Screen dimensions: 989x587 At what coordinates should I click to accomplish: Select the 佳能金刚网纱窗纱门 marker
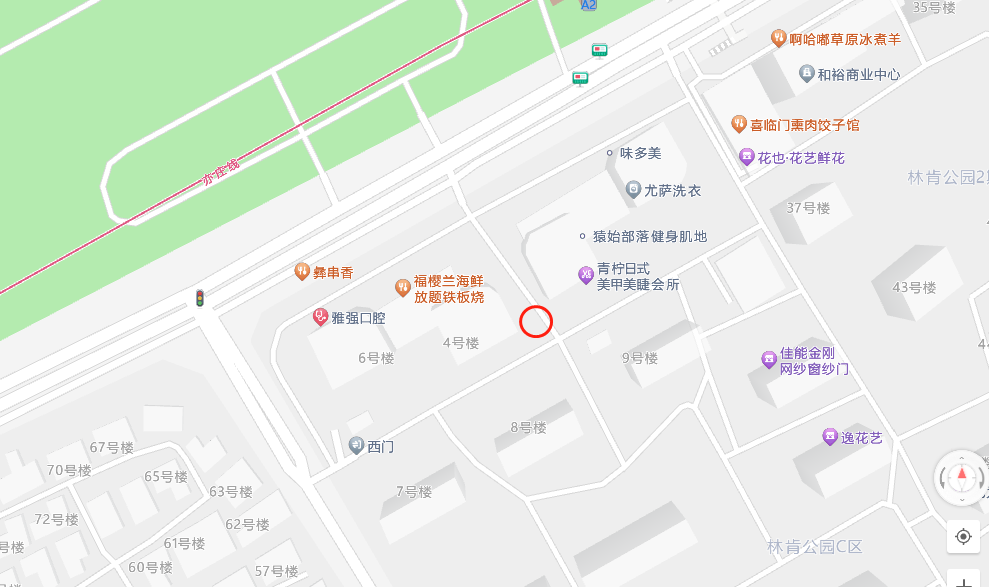(x=768, y=359)
